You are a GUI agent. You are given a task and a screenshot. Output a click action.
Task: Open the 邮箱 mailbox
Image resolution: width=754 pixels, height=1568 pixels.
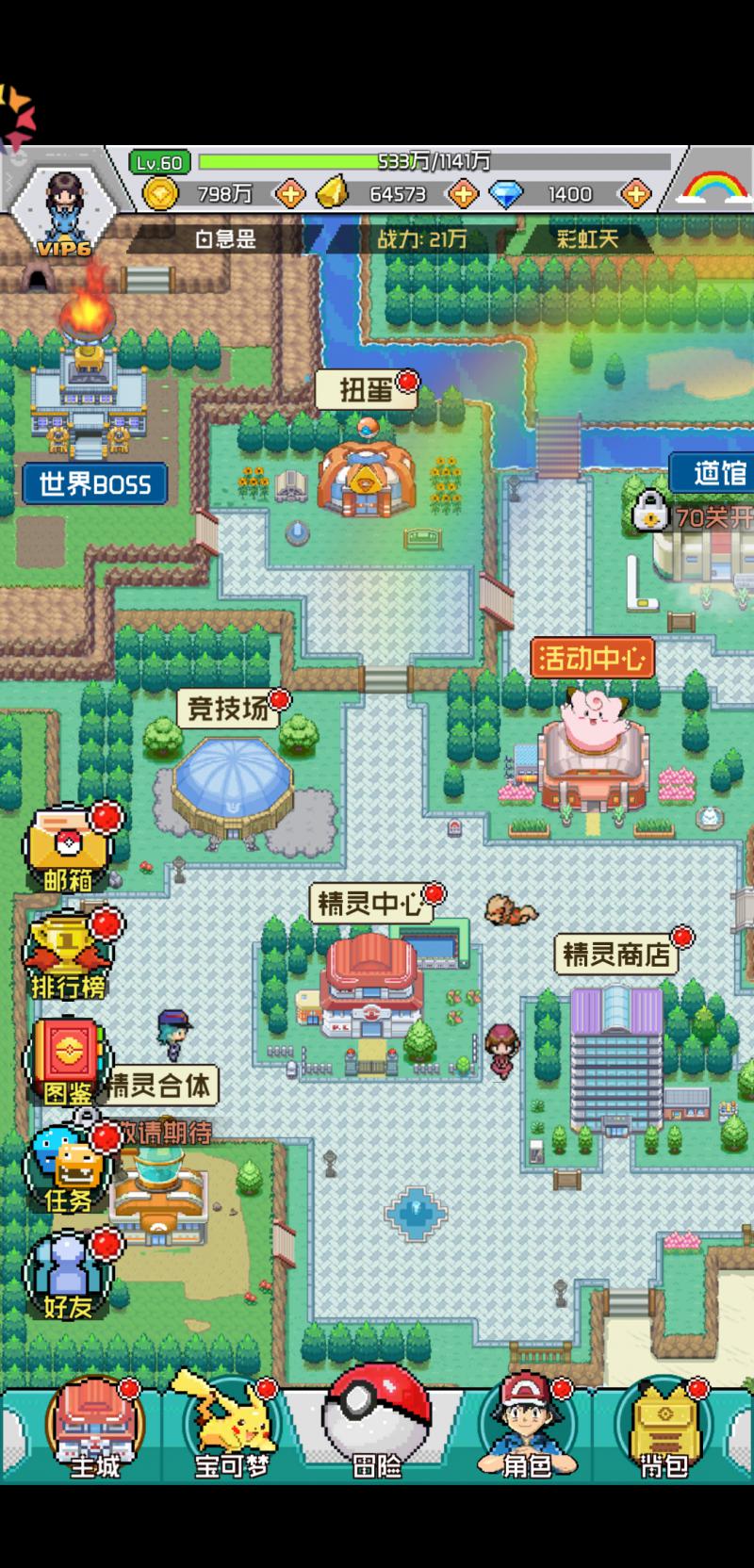pyautogui.click(x=68, y=850)
